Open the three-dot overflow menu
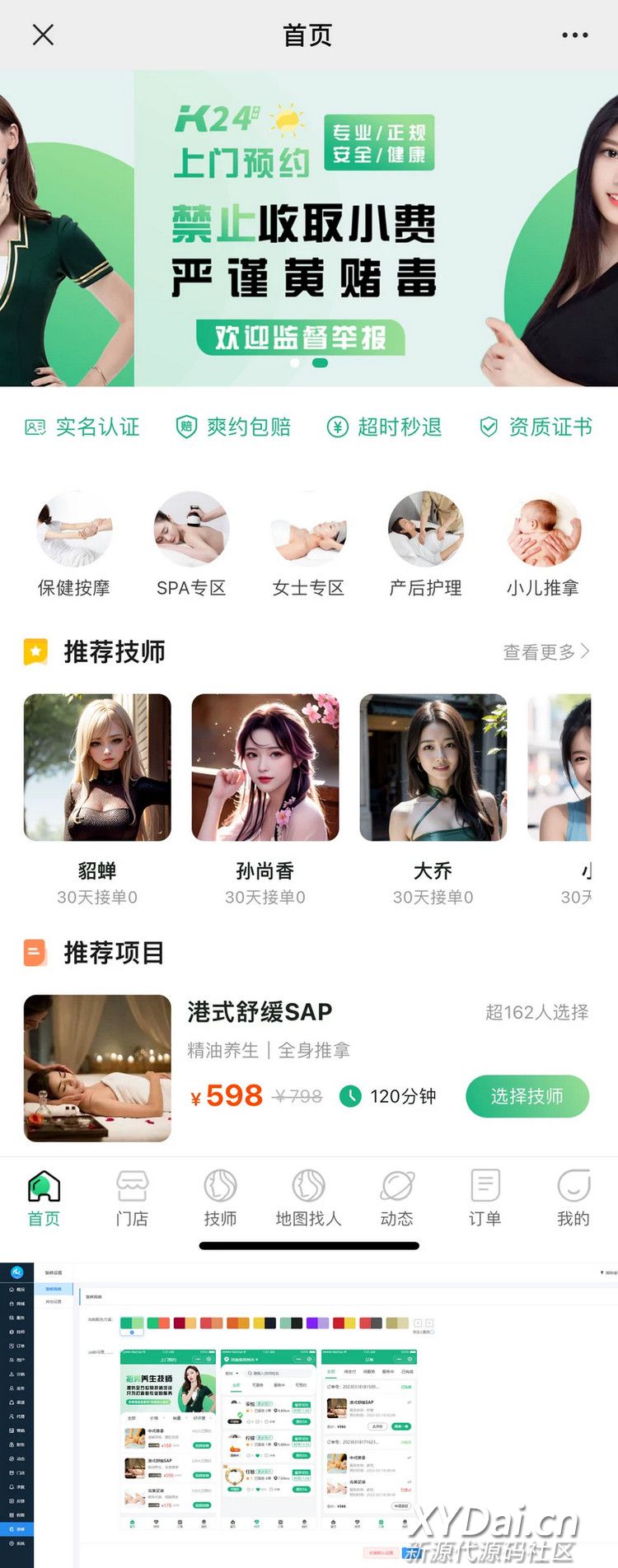This screenshot has width=618, height=1568. point(574,35)
